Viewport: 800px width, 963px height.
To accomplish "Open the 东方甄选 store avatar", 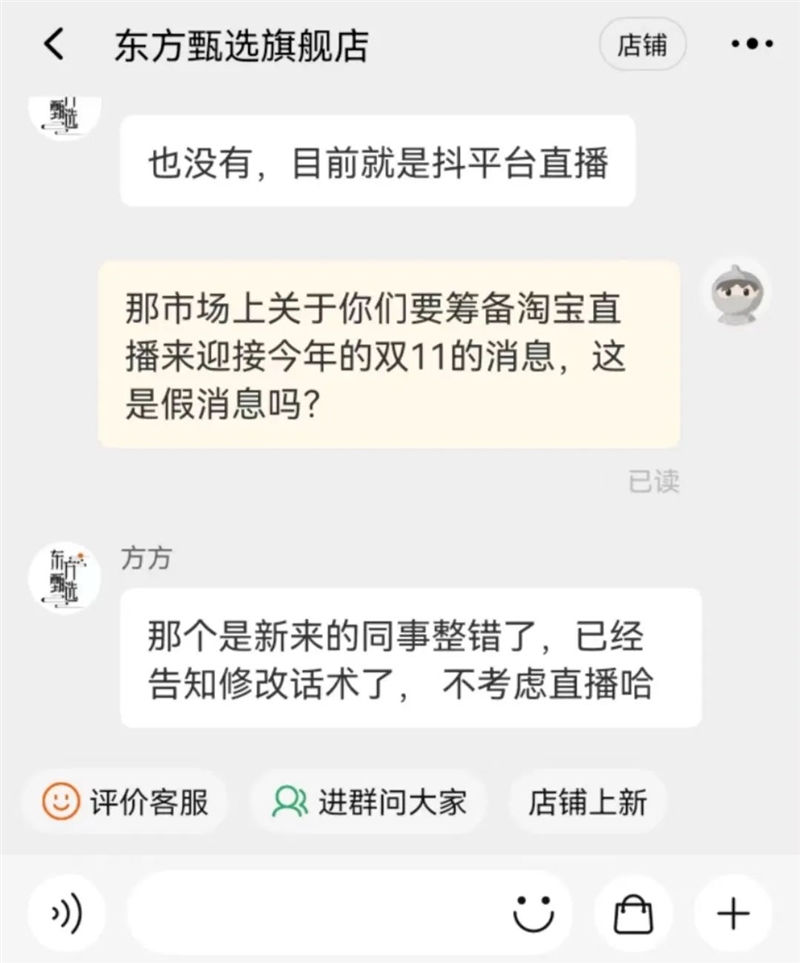I will pos(64,110).
